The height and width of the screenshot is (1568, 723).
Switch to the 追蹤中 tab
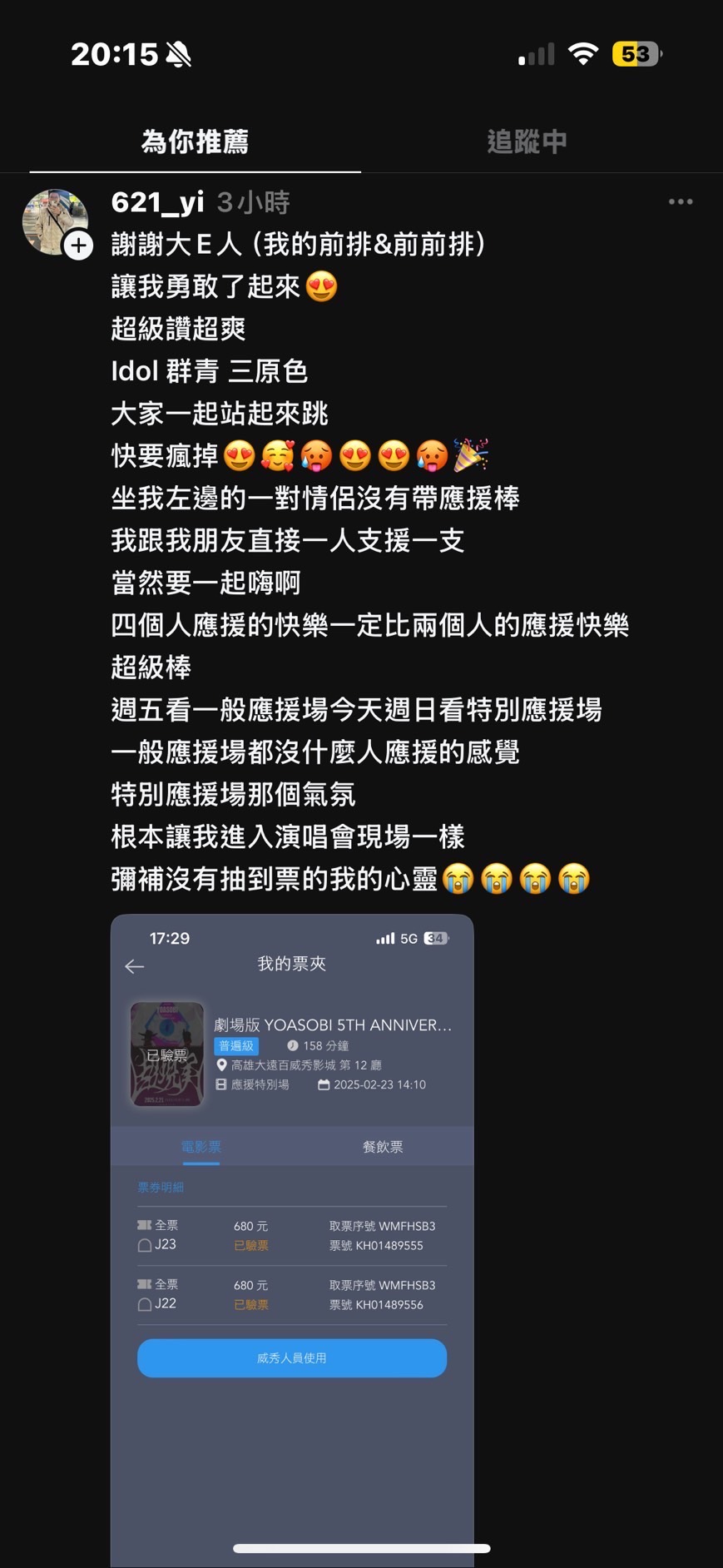click(527, 141)
